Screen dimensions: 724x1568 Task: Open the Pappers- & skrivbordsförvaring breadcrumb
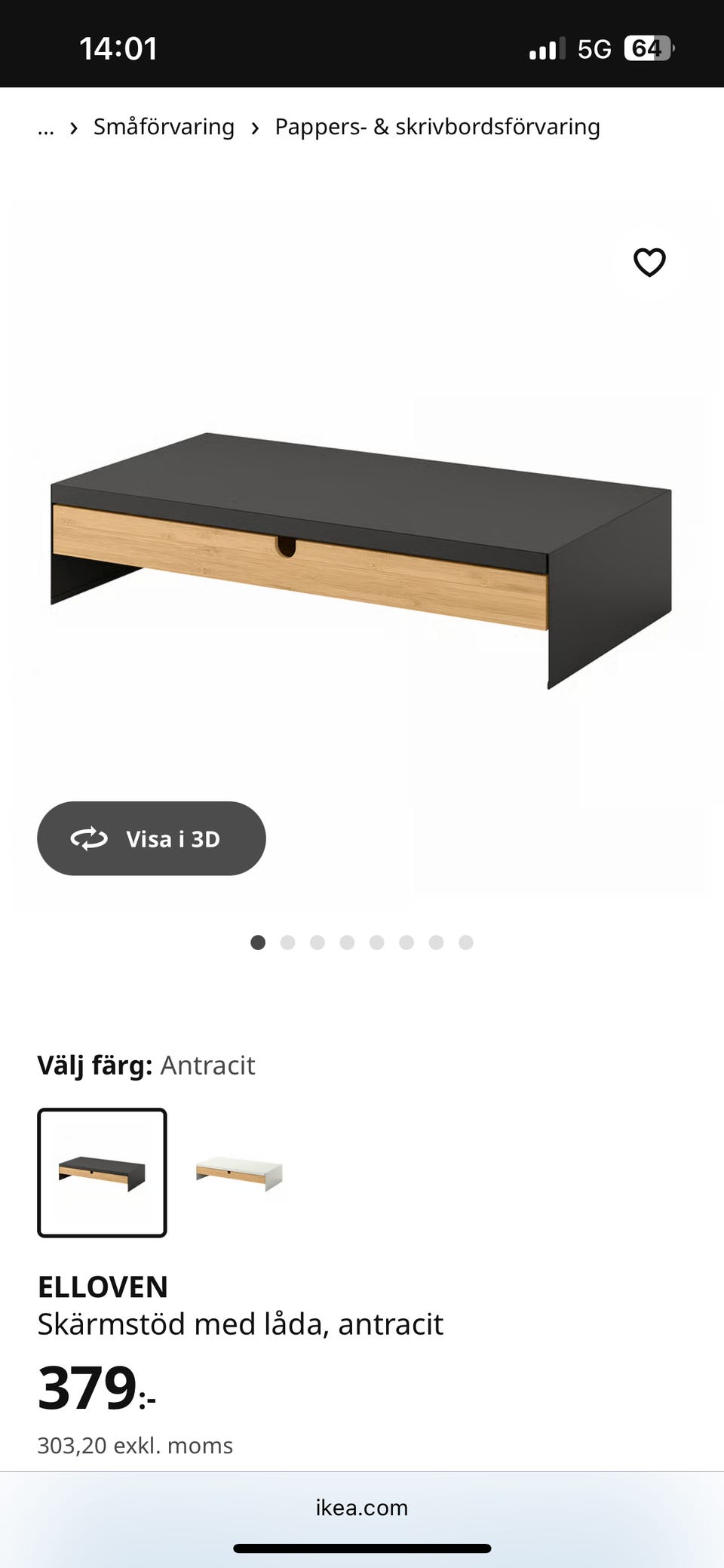pos(436,127)
